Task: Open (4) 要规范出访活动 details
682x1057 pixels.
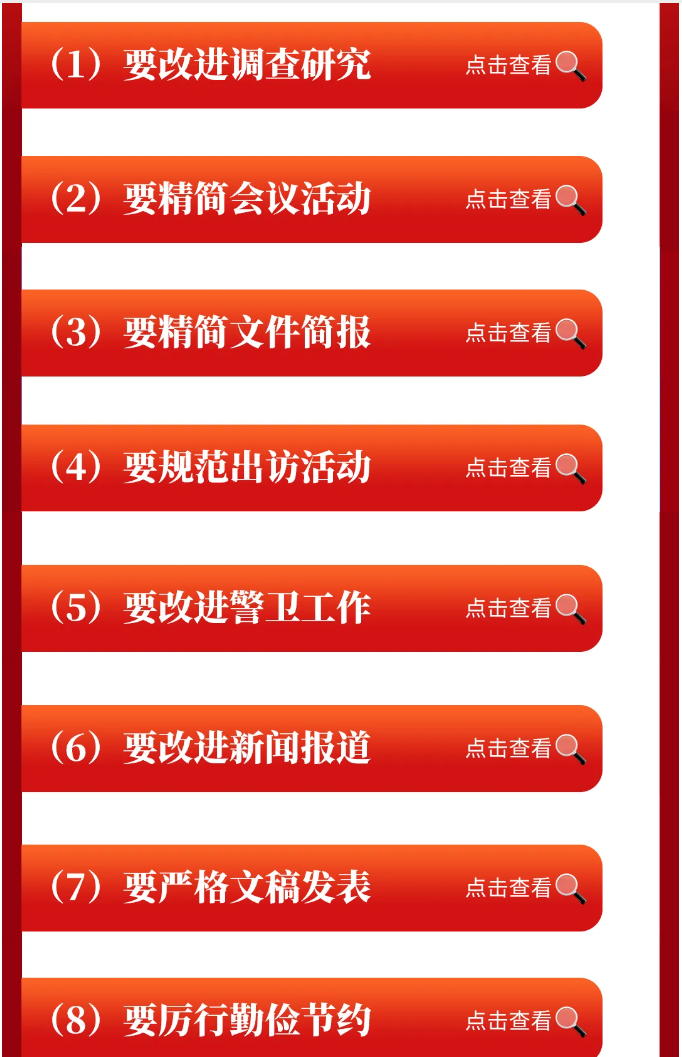Action: tap(311, 467)
